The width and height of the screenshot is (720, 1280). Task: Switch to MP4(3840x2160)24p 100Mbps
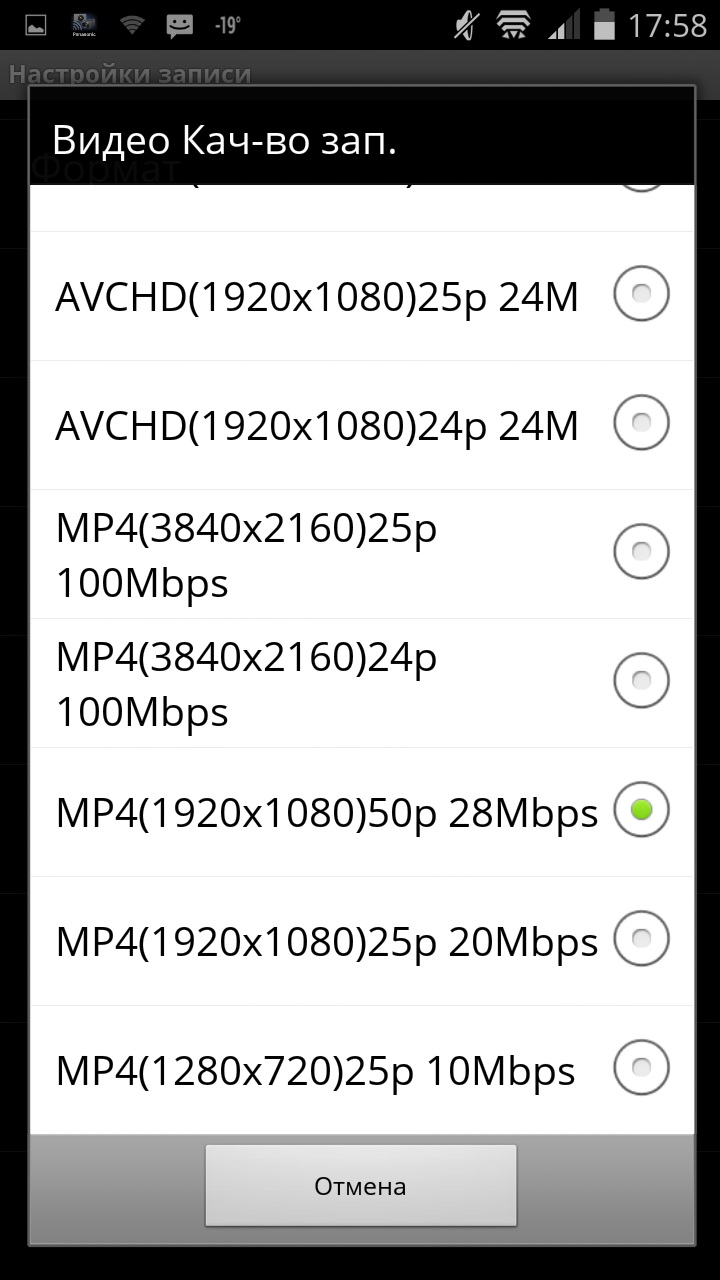362,683
